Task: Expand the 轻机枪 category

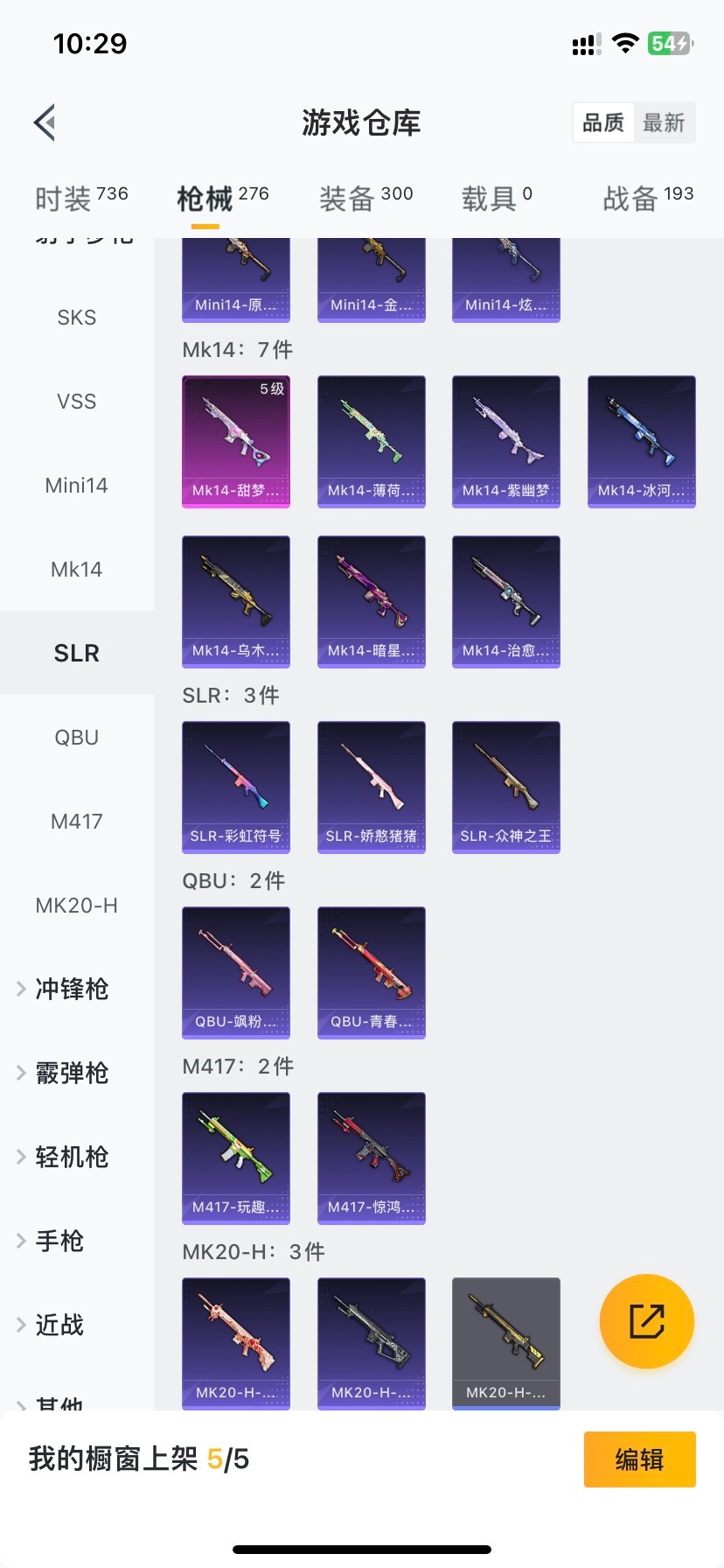Action: tap(72, 1157)
